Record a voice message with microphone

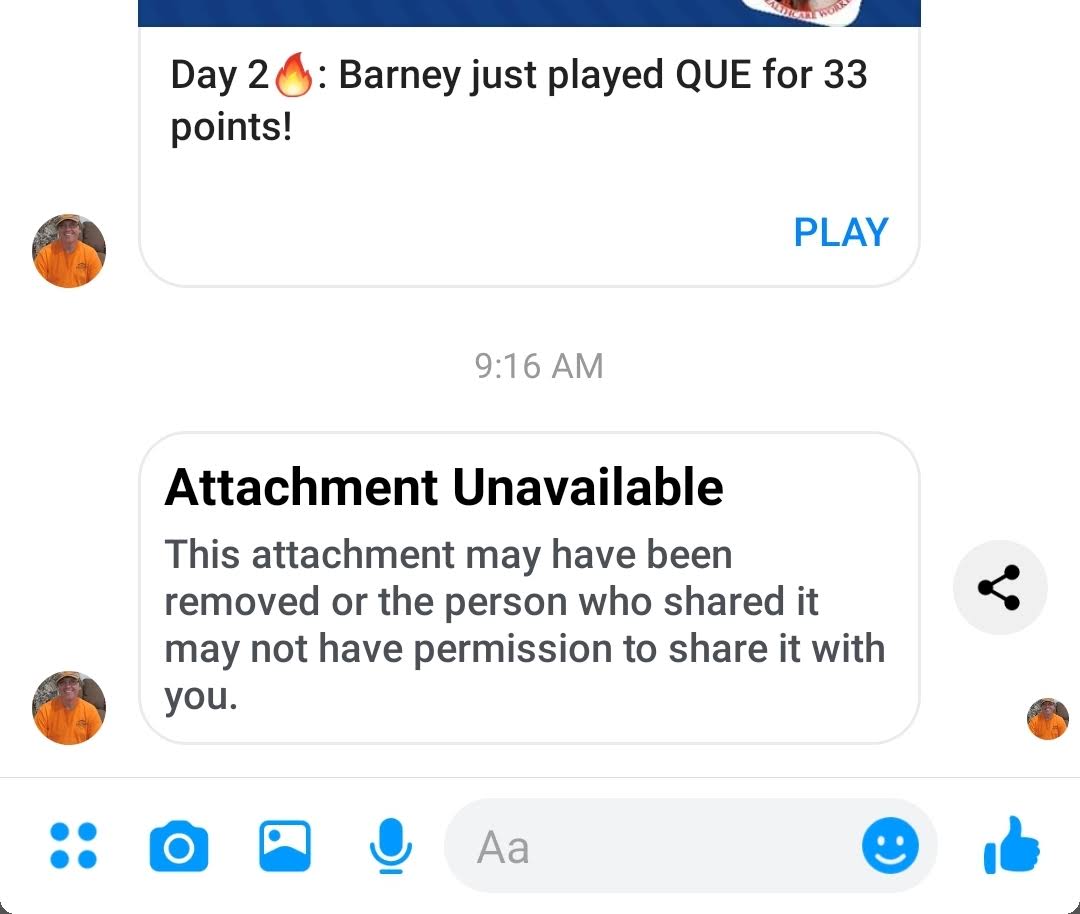coord(390,846)
